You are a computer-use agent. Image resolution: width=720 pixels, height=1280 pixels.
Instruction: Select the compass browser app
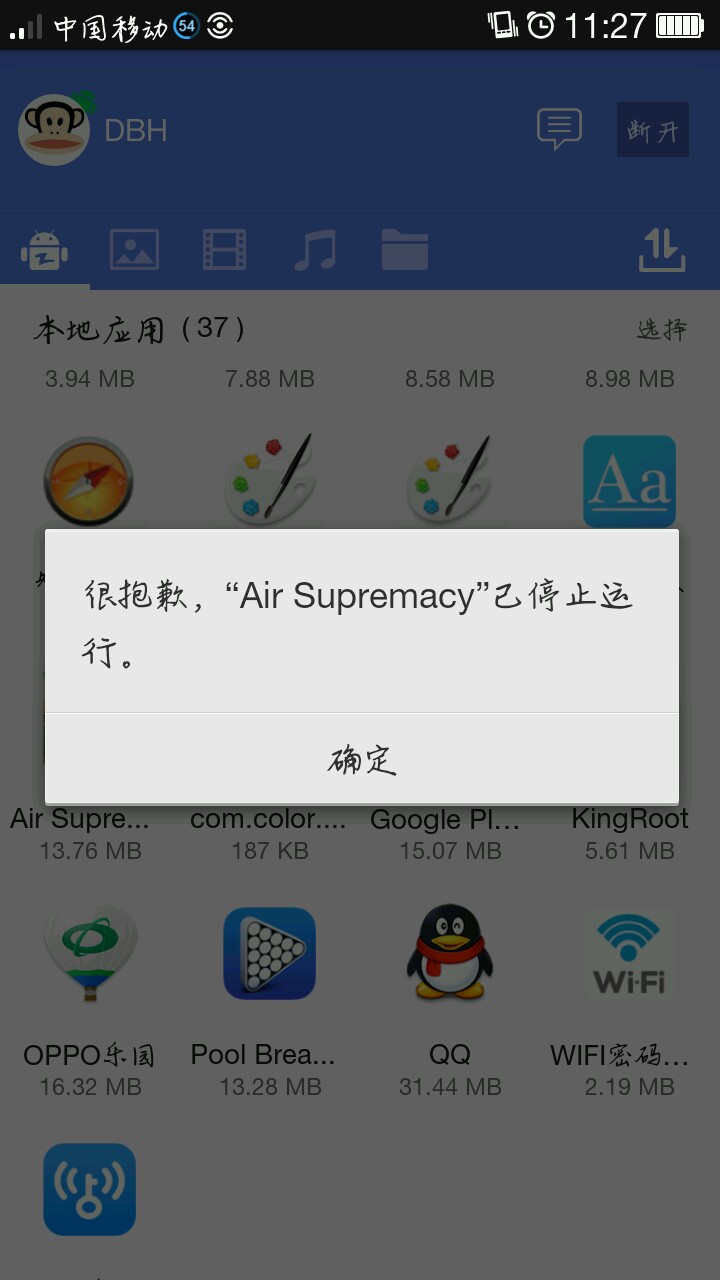point(88,481)
